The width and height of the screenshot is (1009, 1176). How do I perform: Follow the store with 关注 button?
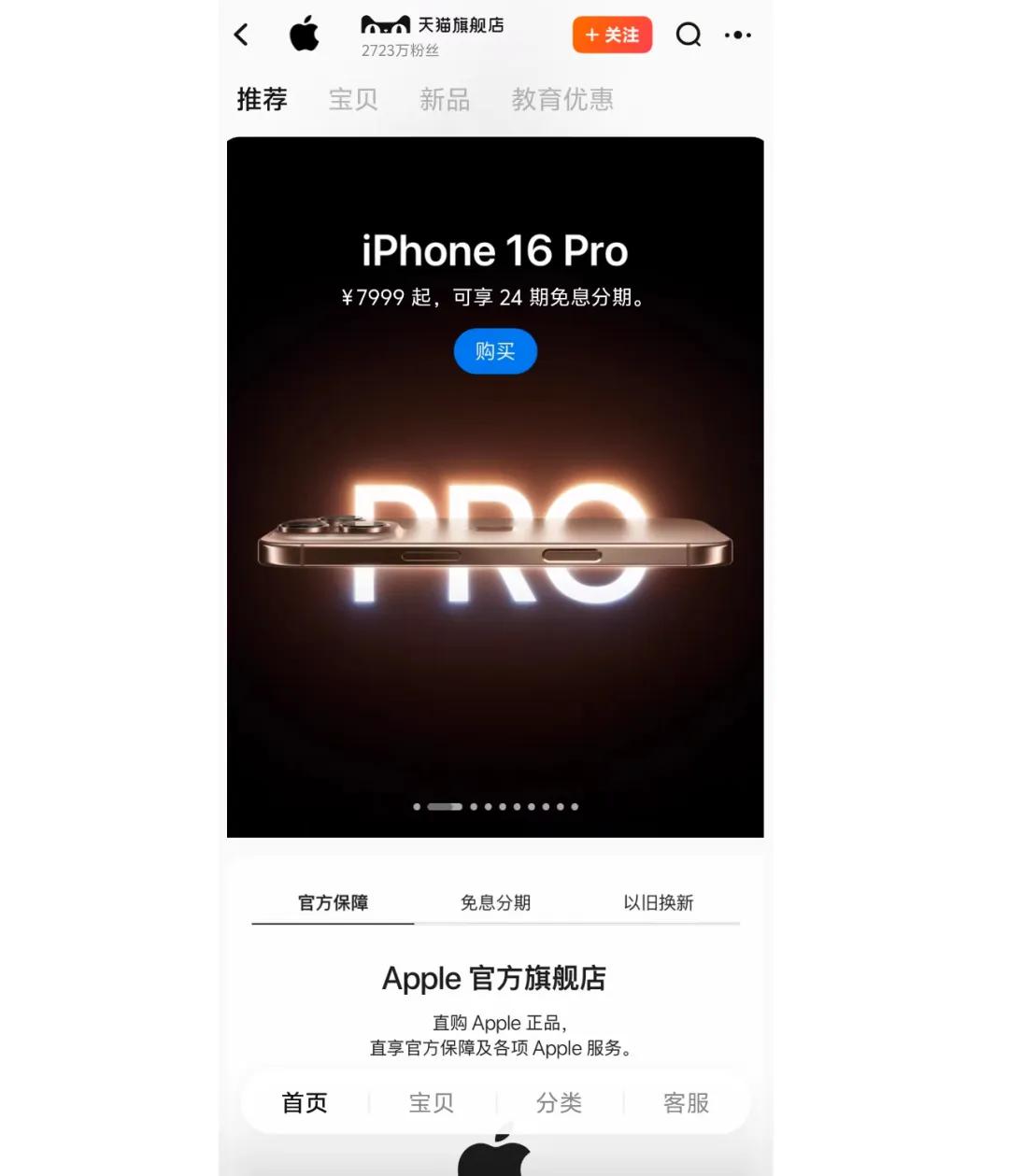click(612, 35)
